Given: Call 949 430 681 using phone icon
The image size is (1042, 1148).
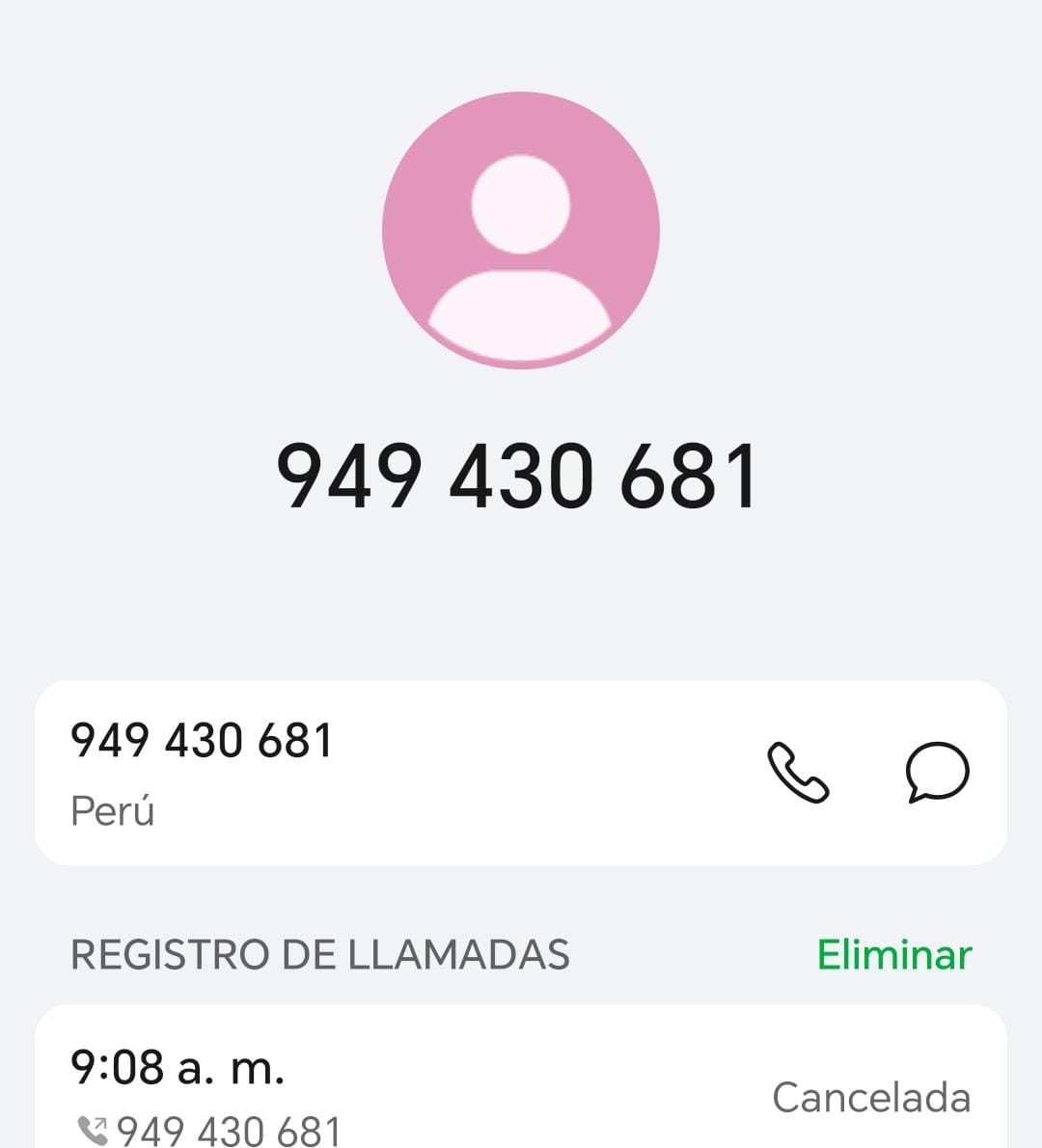Looking at the screenshot, I should coord(798,772).
